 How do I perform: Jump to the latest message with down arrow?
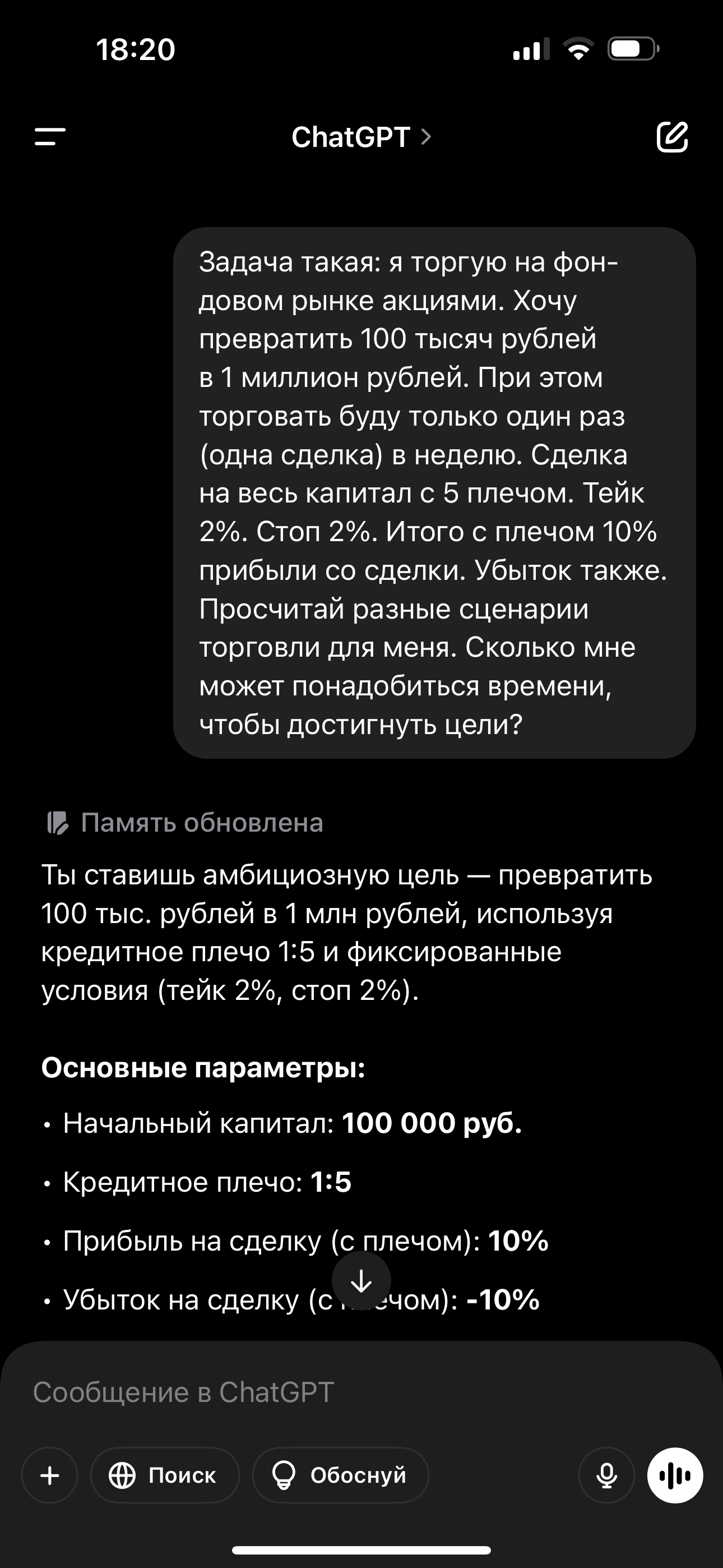click(361, 1281)
